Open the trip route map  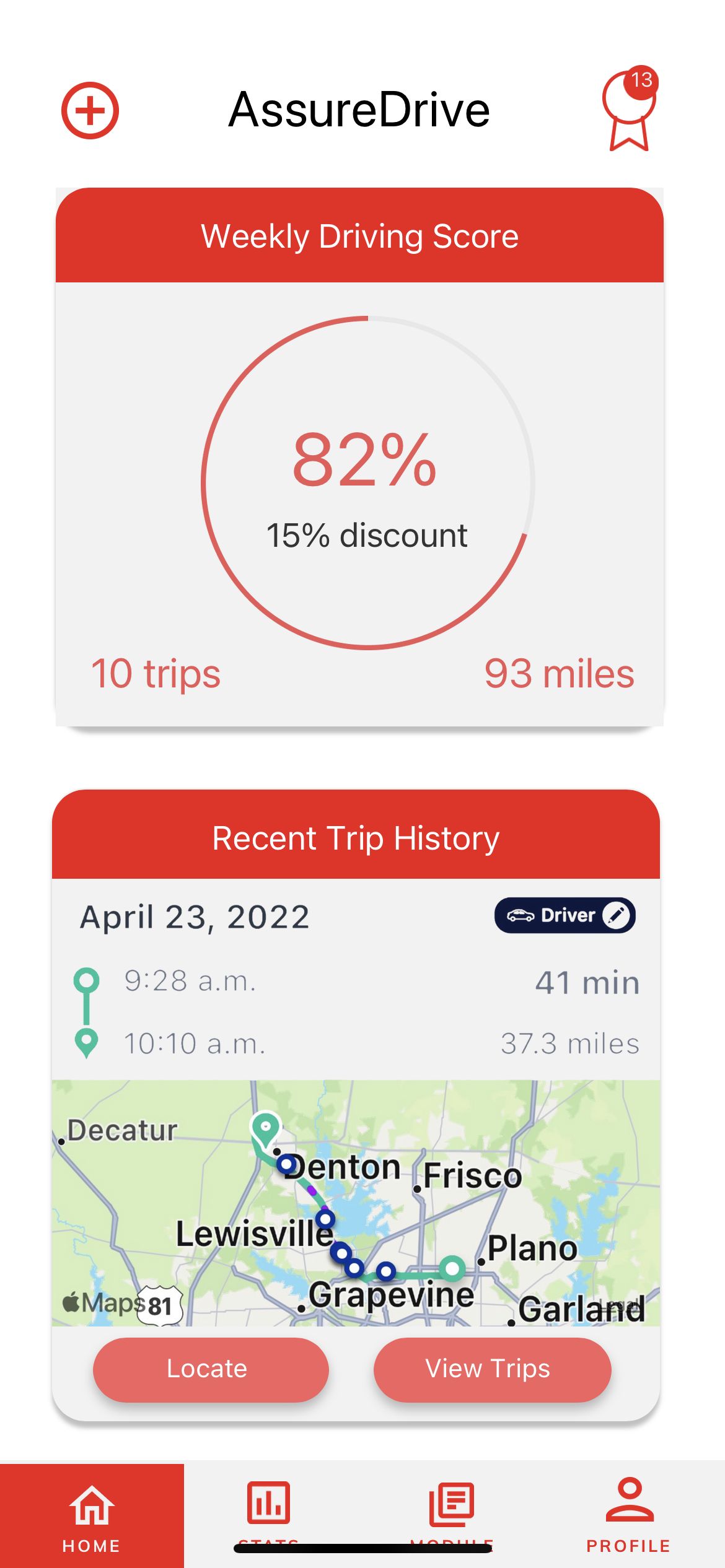(356, 1202)
